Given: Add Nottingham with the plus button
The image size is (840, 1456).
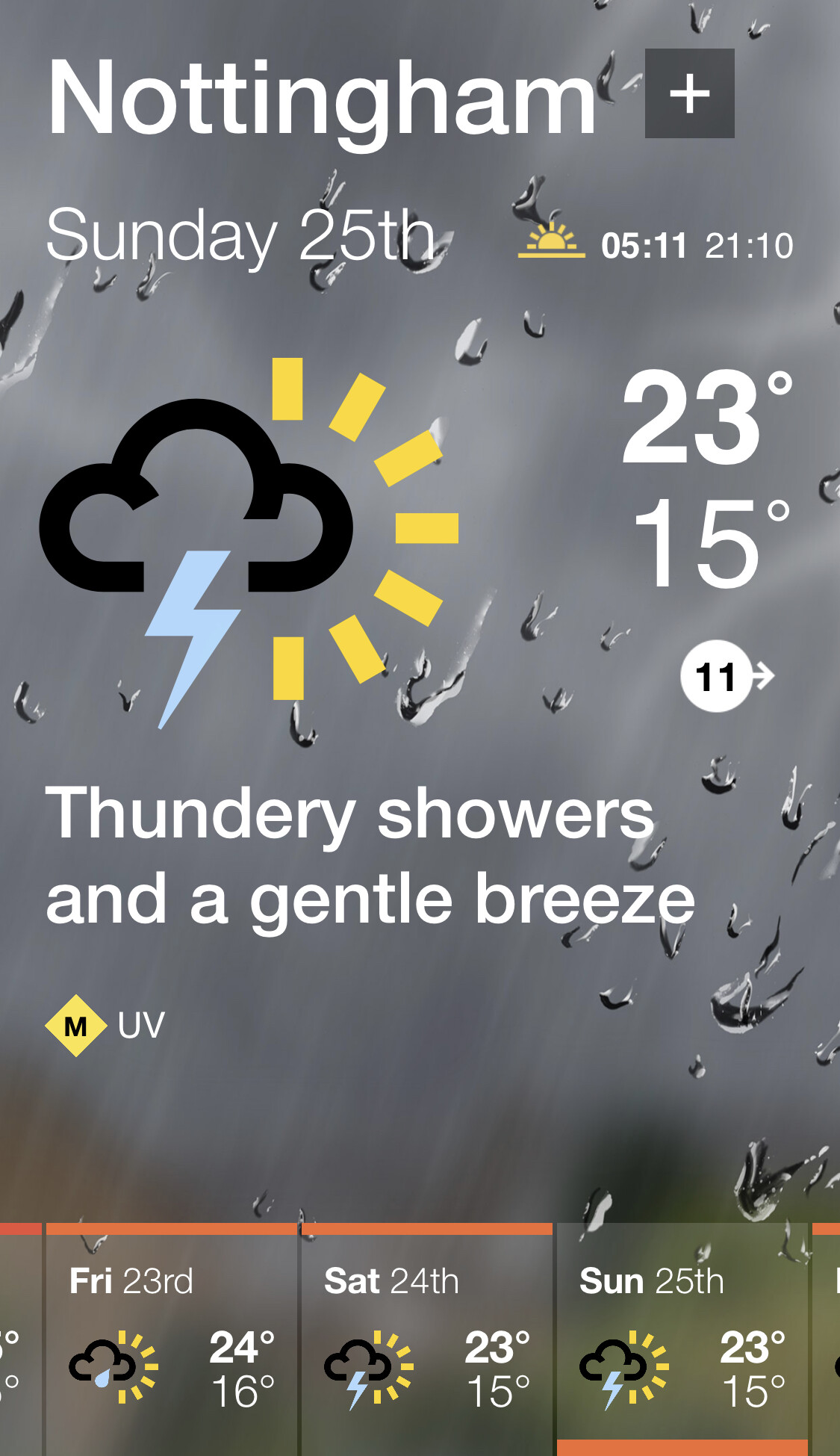Looking at the screenshot, I should point(689,93).
